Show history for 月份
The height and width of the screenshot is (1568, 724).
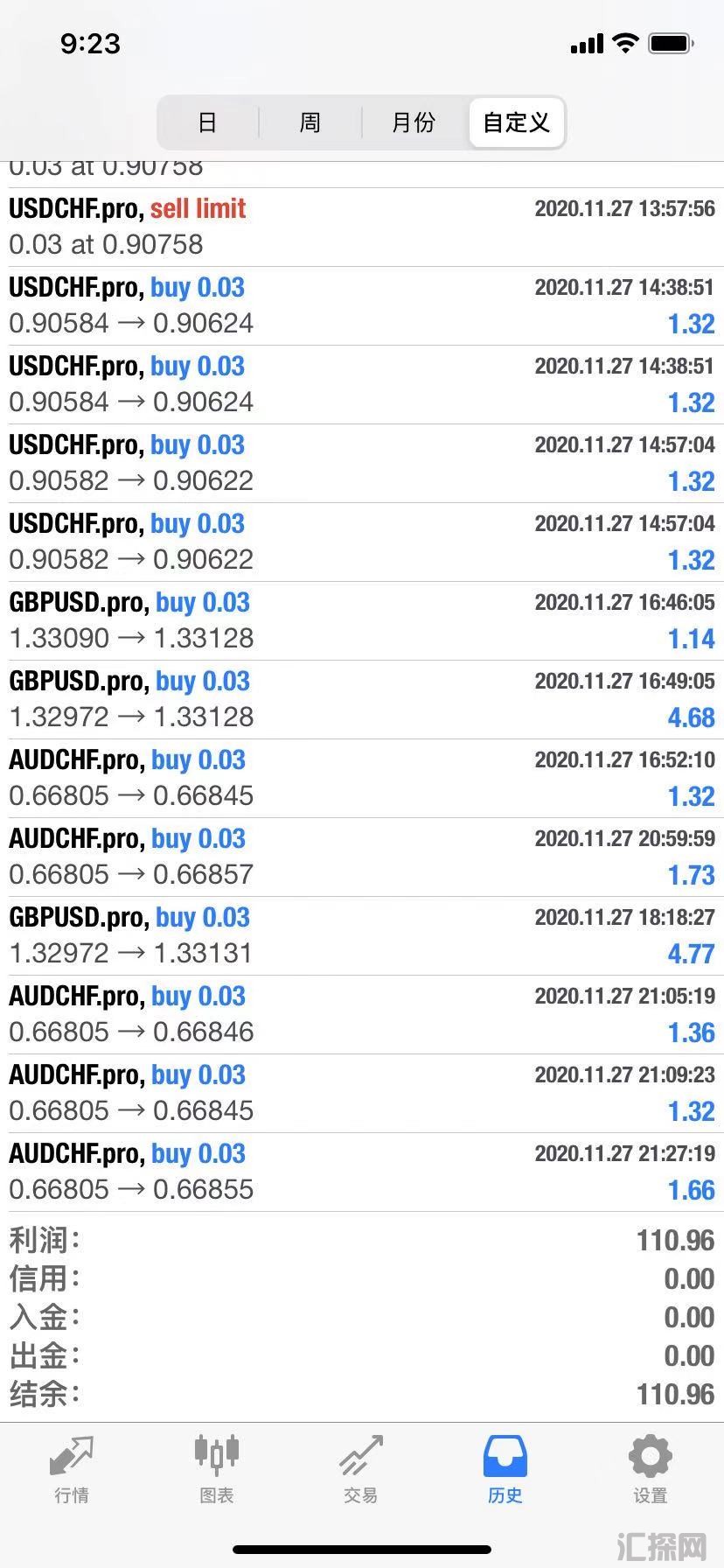[414, 122]
